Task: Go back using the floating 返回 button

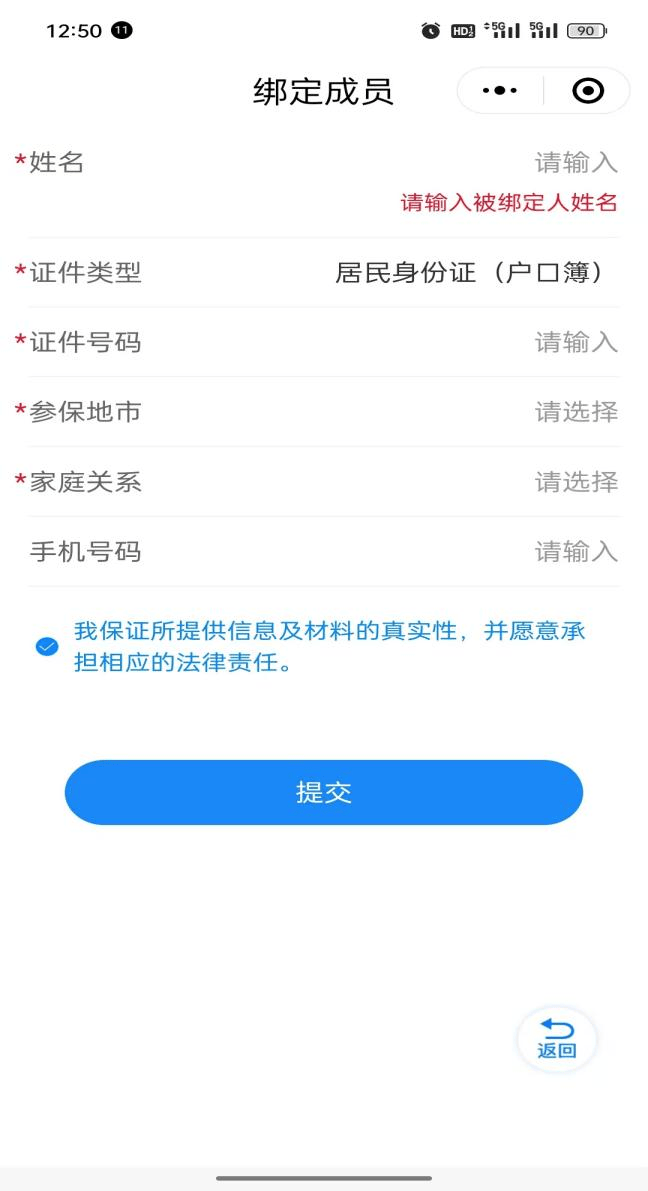Action: click(x=557, y=1039)
